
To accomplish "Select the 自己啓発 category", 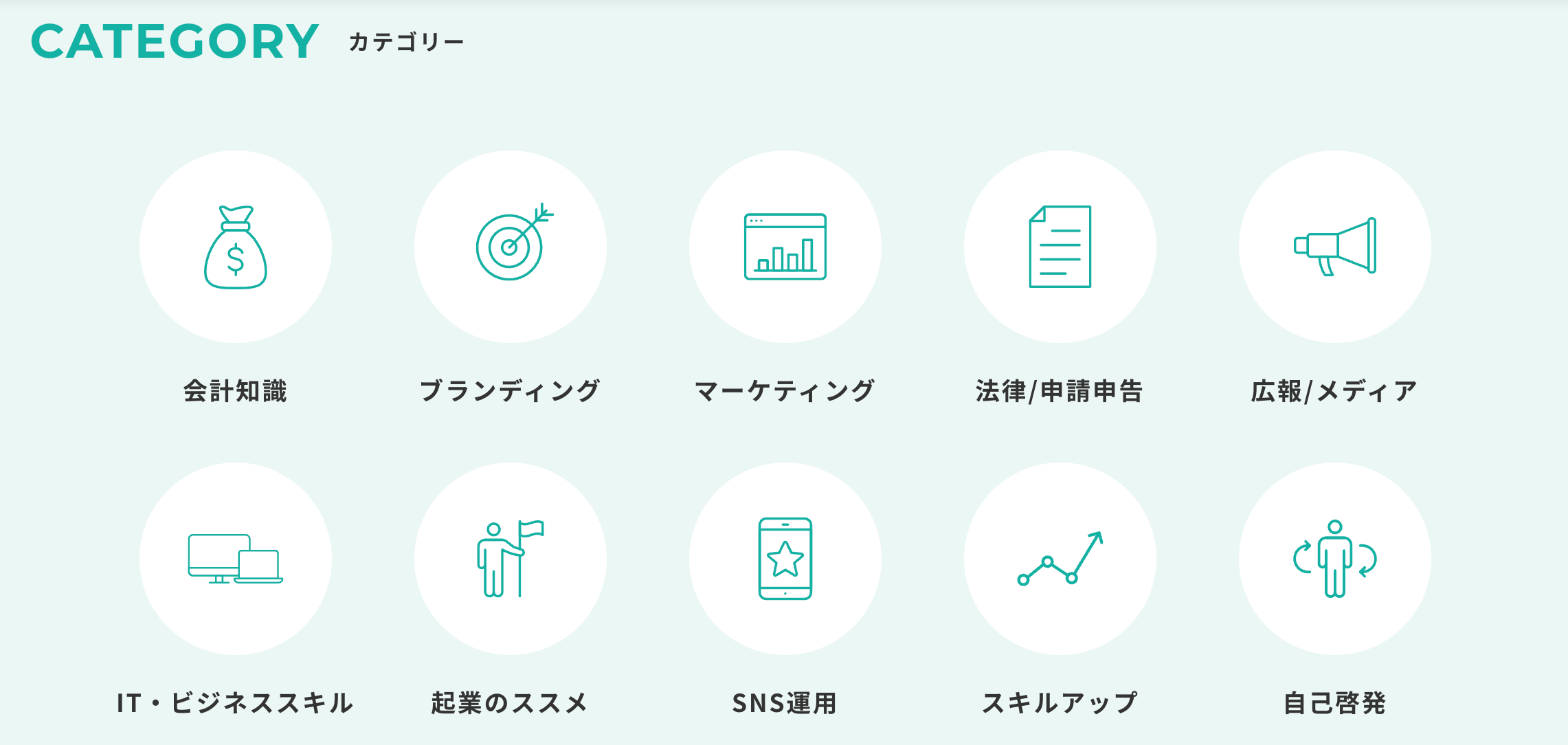I will pos(1334,559).
